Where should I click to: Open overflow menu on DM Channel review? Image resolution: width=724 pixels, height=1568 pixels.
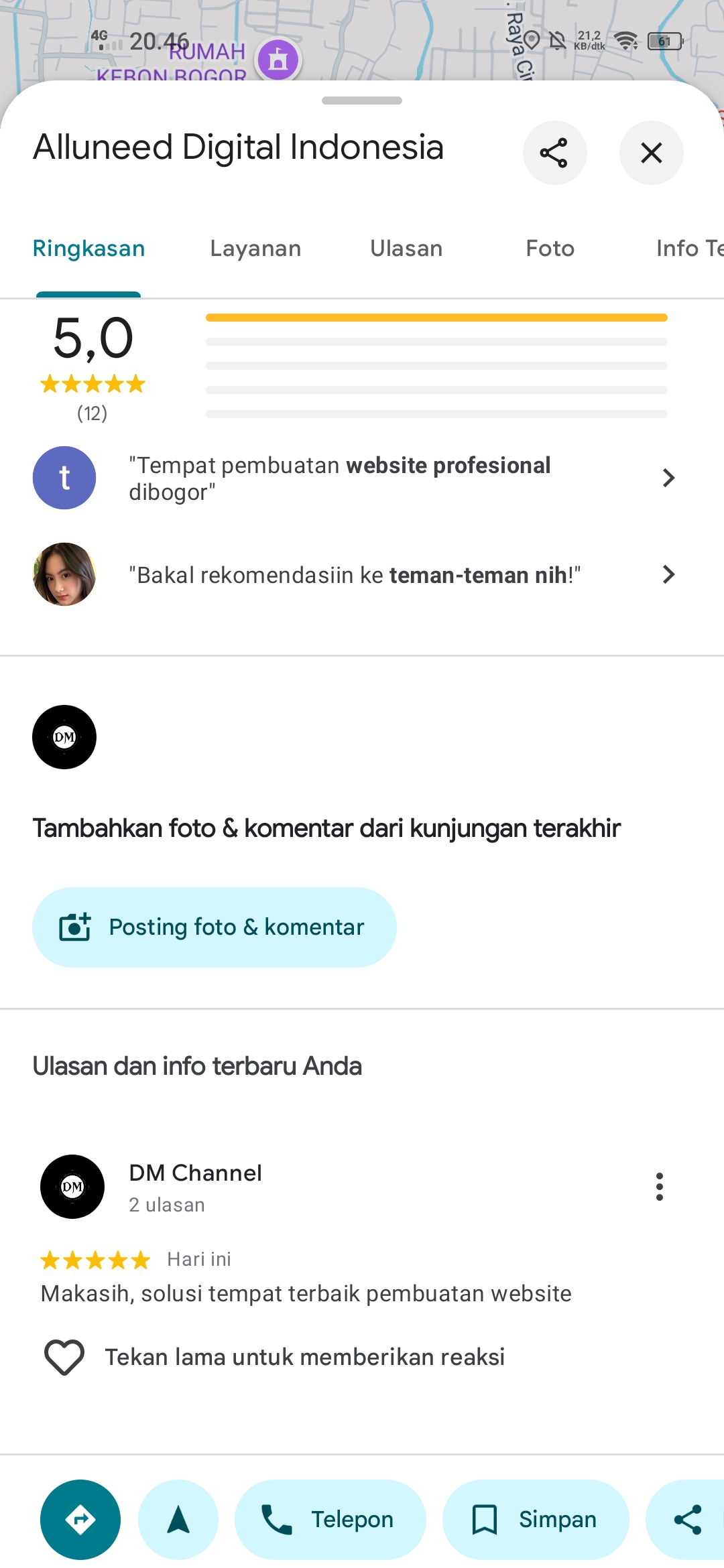pyautogui.click(x=660, y=1187)
